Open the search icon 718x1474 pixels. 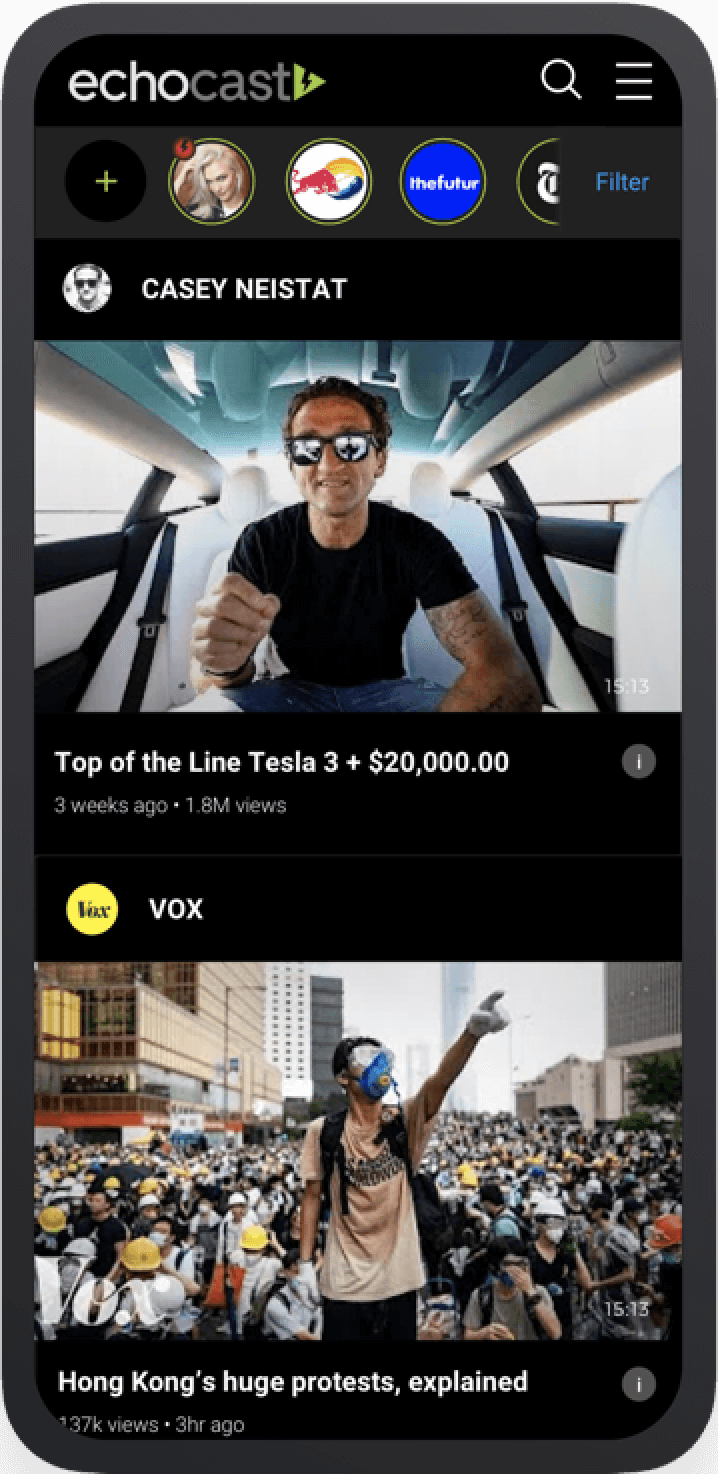click(x=560, y=81)
